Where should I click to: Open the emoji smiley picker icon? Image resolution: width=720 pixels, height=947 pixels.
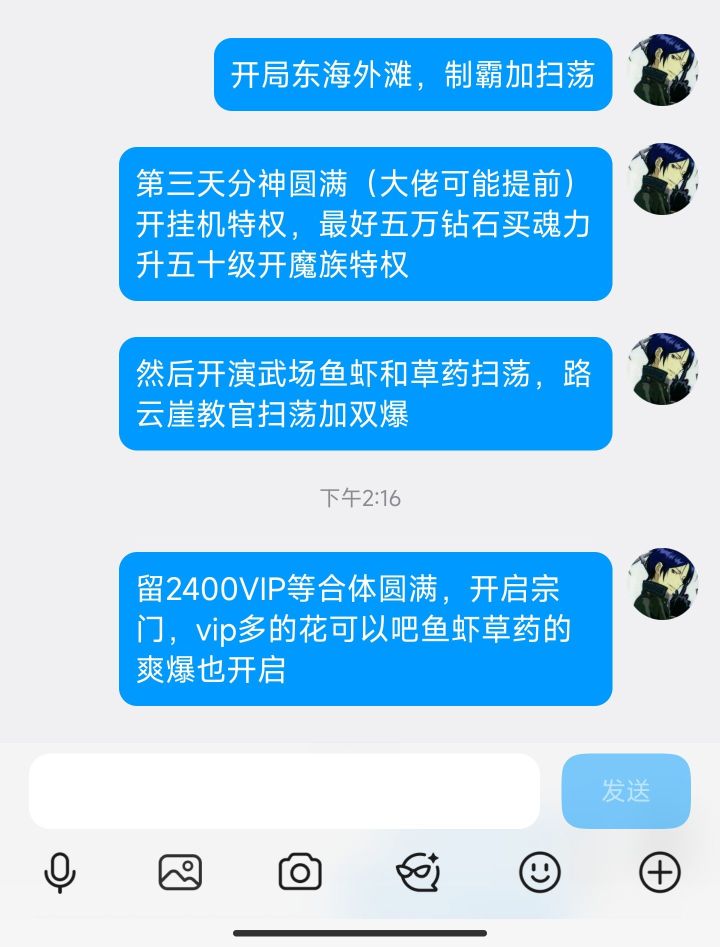[540, 873]
